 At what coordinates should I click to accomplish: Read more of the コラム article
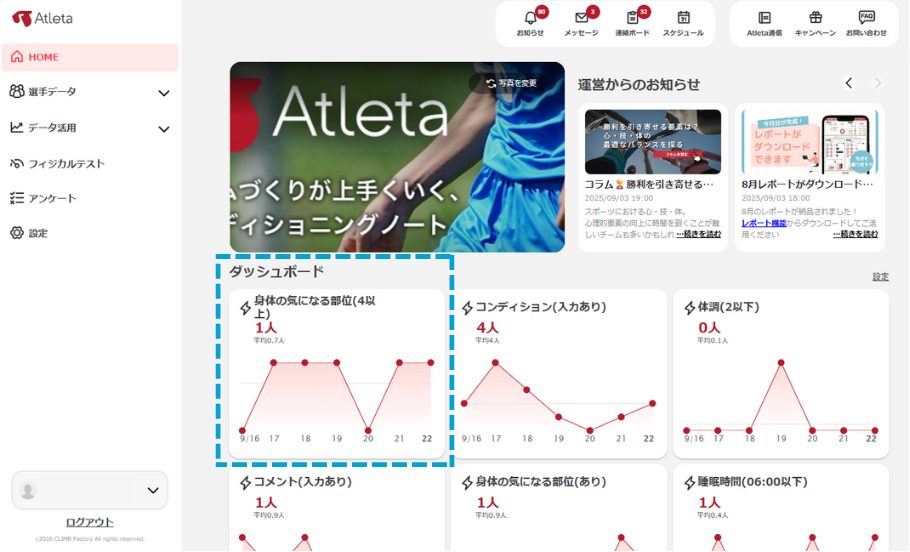pyautogui.click(x=698, y=234)
